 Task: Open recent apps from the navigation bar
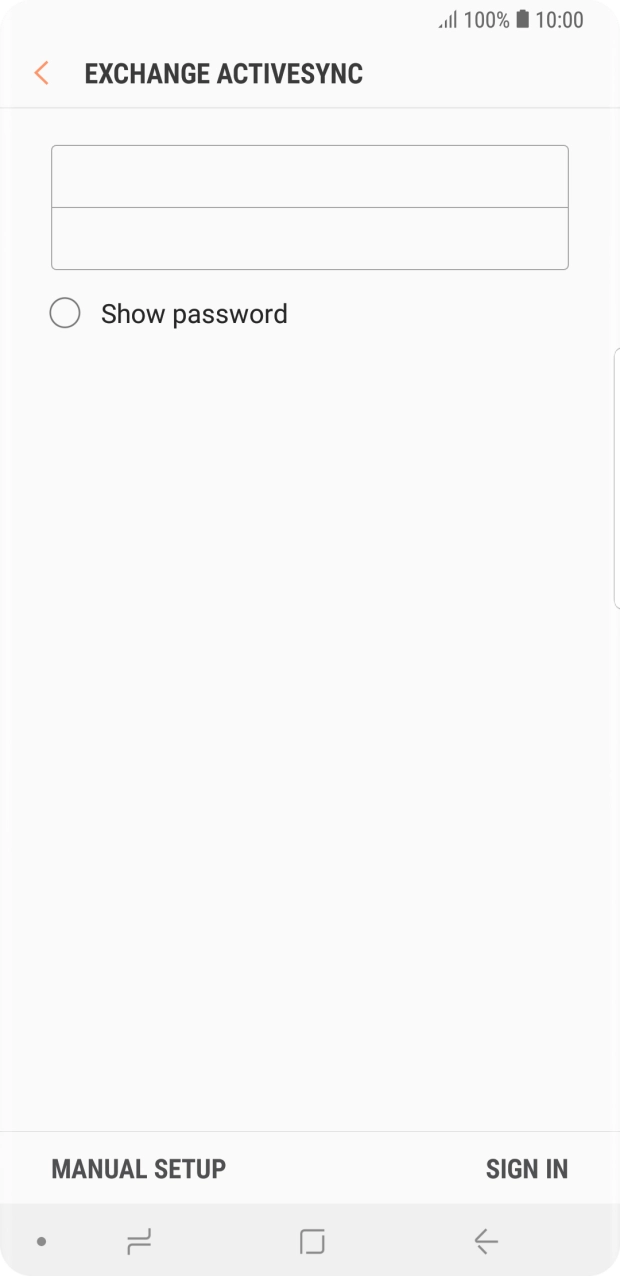point(139,1242)
